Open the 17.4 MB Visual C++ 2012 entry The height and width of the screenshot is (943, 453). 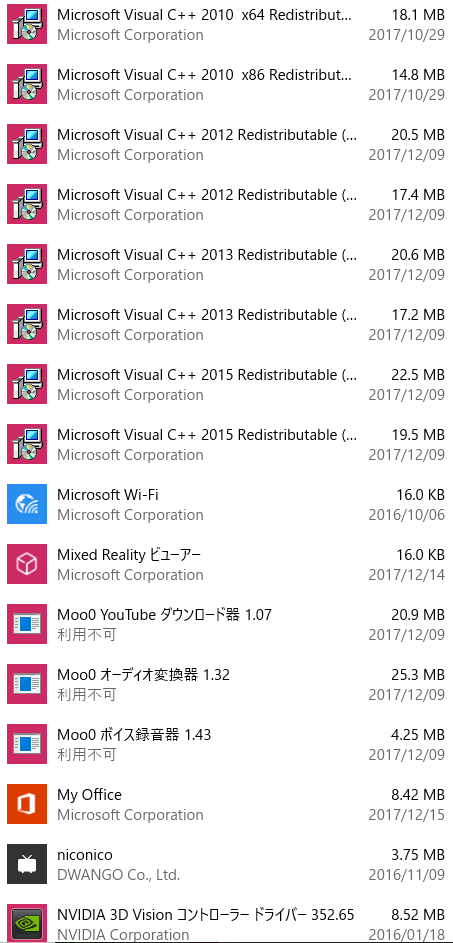(226, 204)
